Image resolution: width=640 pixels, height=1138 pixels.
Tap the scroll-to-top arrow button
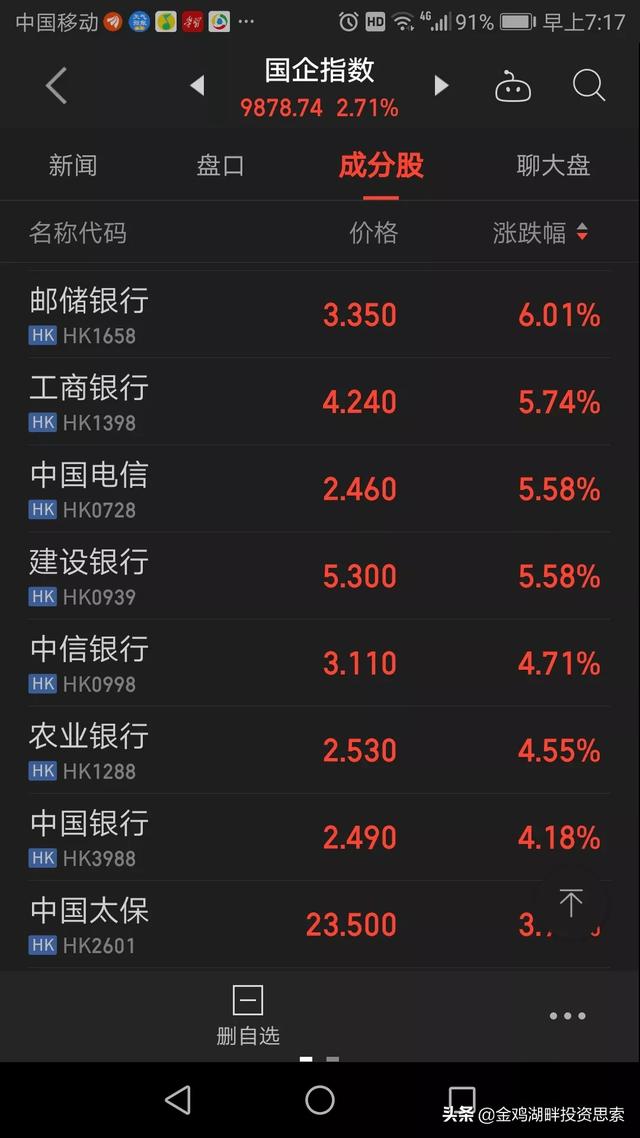pos(571,902)
